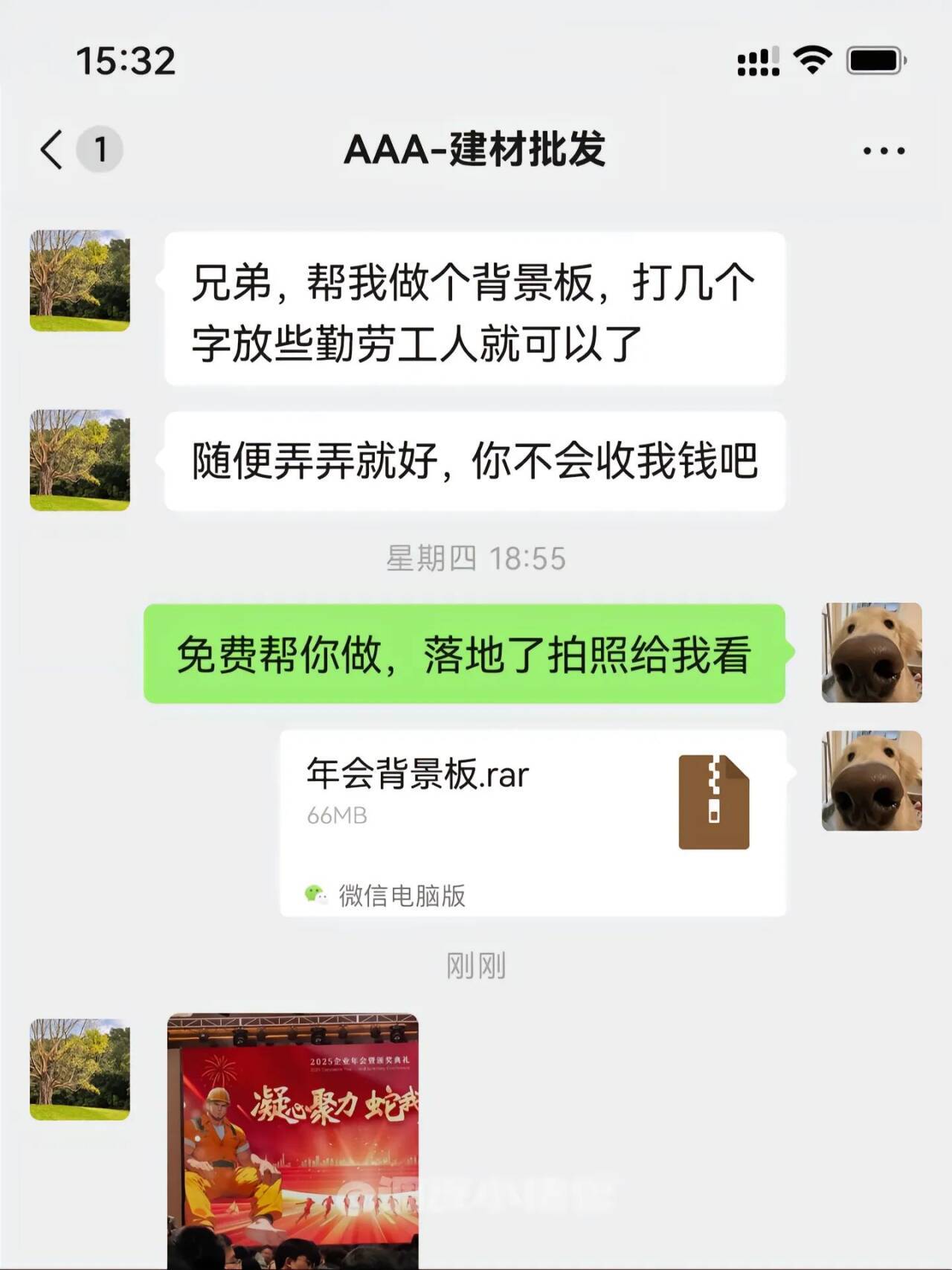Tap the 15:32 clock in status bar
The height and width of the screenshot is (1270, 952).
click(126, 63)
